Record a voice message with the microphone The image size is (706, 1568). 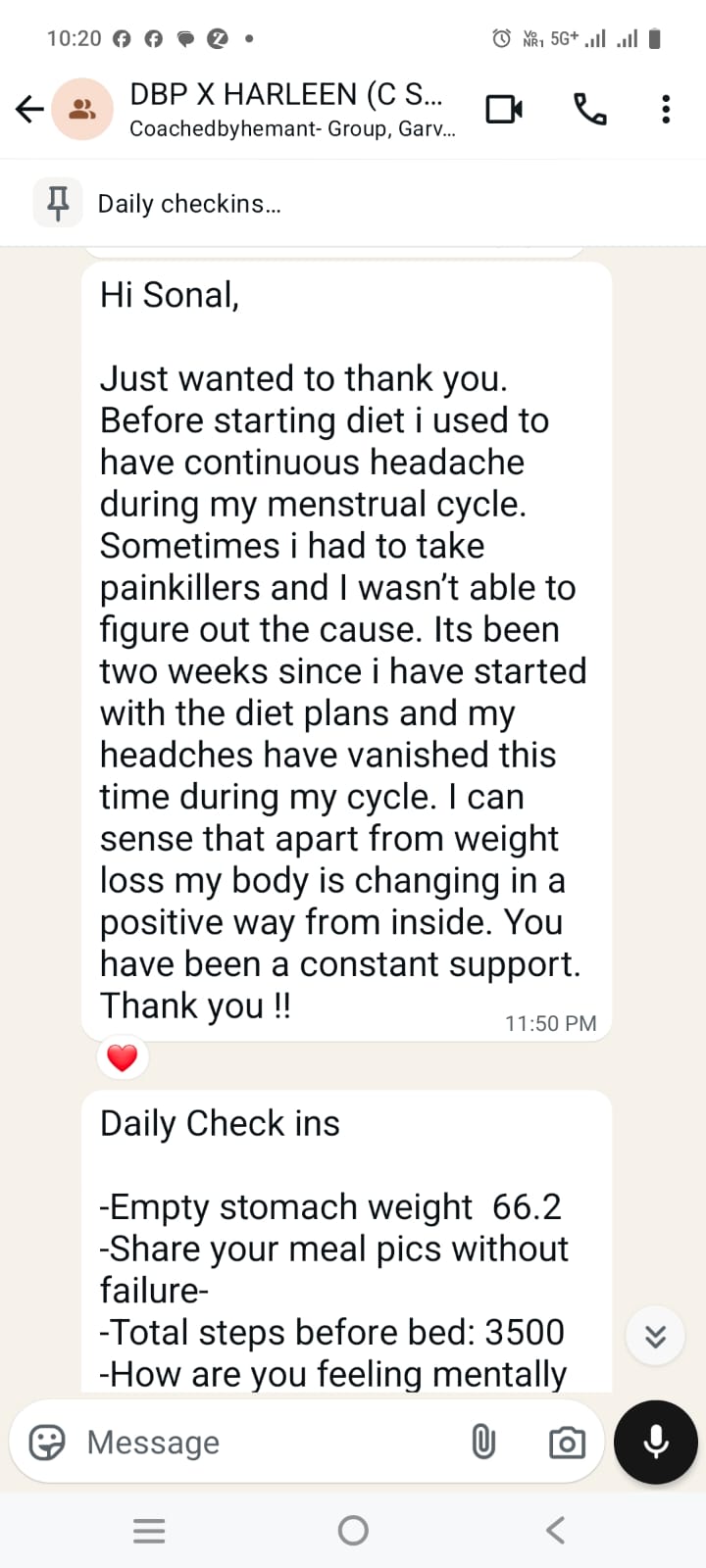pos(656,1443)
